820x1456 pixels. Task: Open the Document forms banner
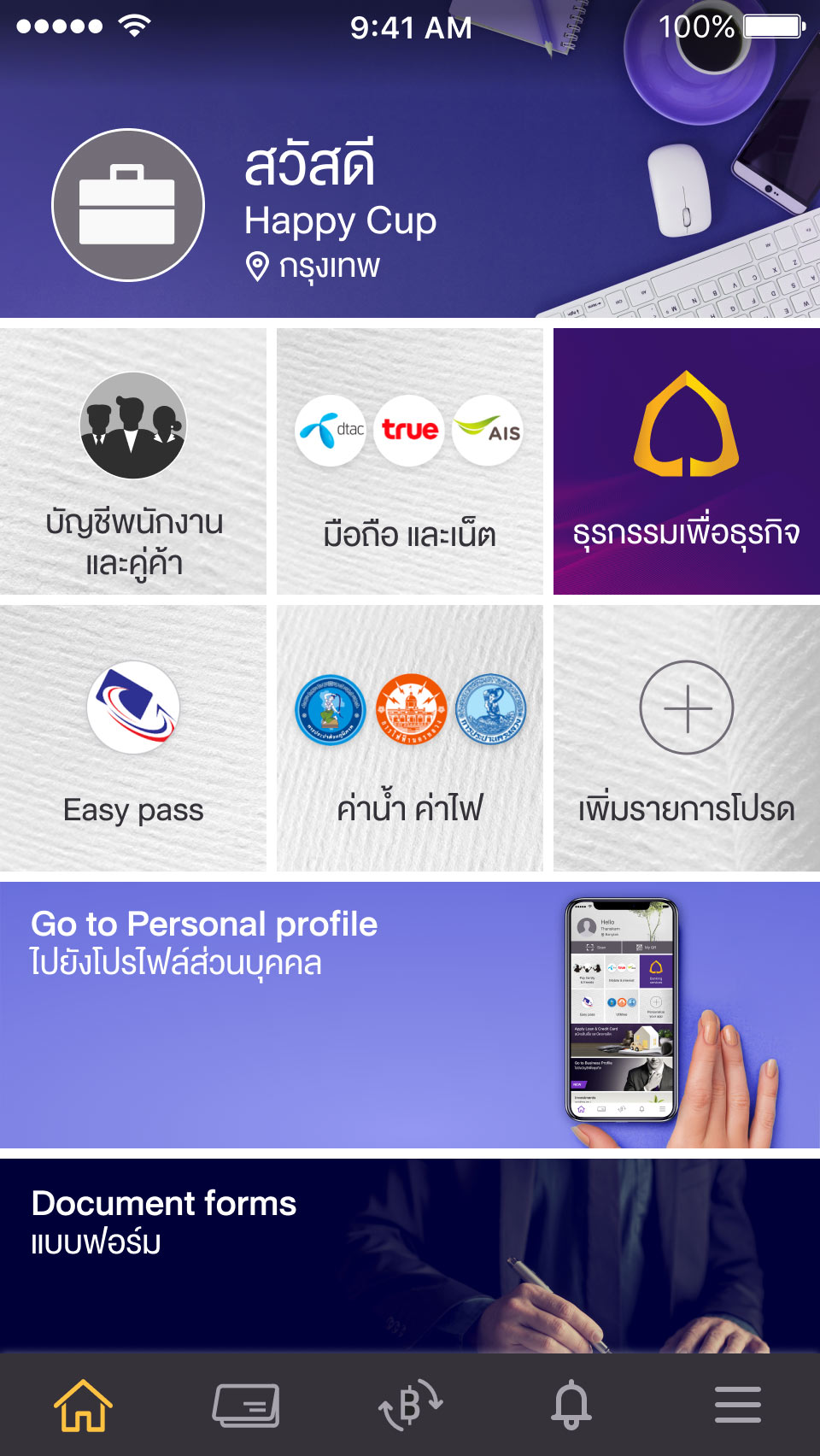(x=409, y=1254)
